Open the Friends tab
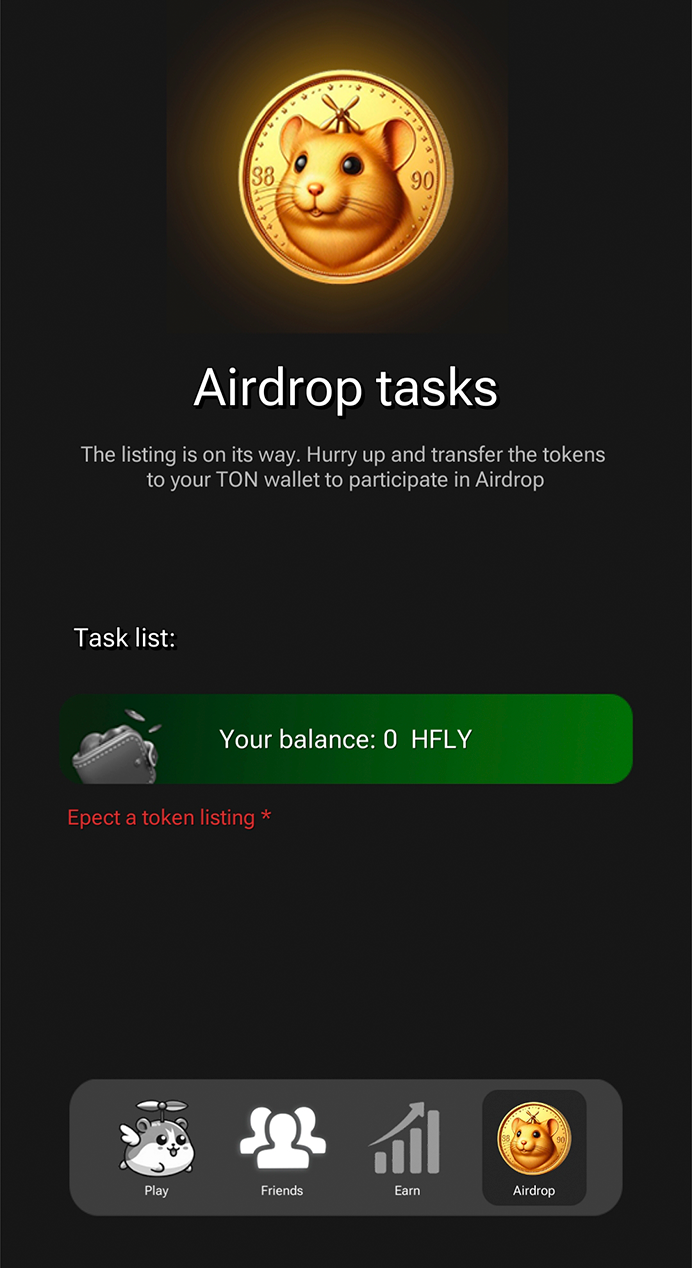 [x=282, y=1147]
